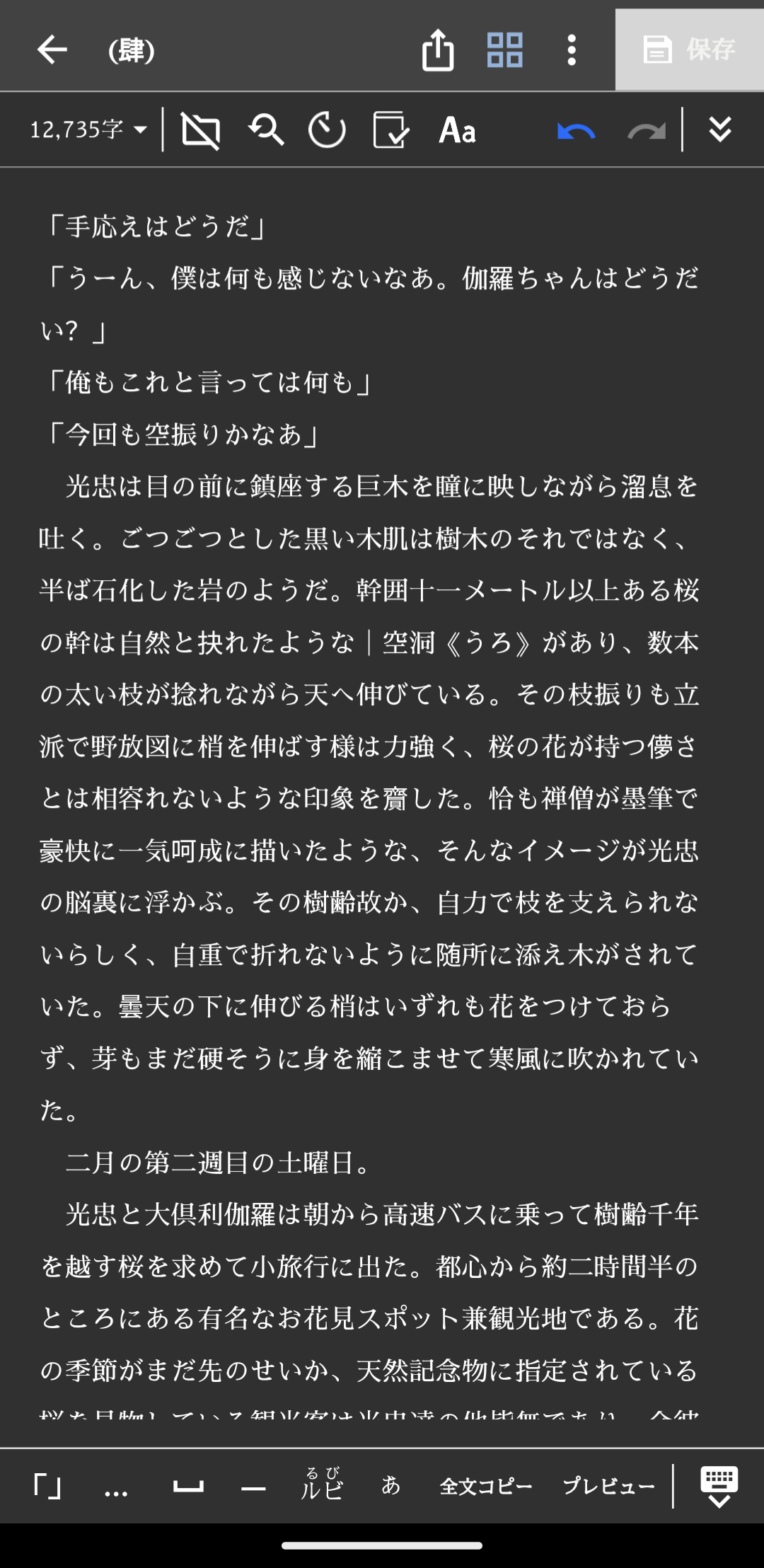Undo the last edit
The width and height of the screenshot is (764, 1568).
(576, 130)
